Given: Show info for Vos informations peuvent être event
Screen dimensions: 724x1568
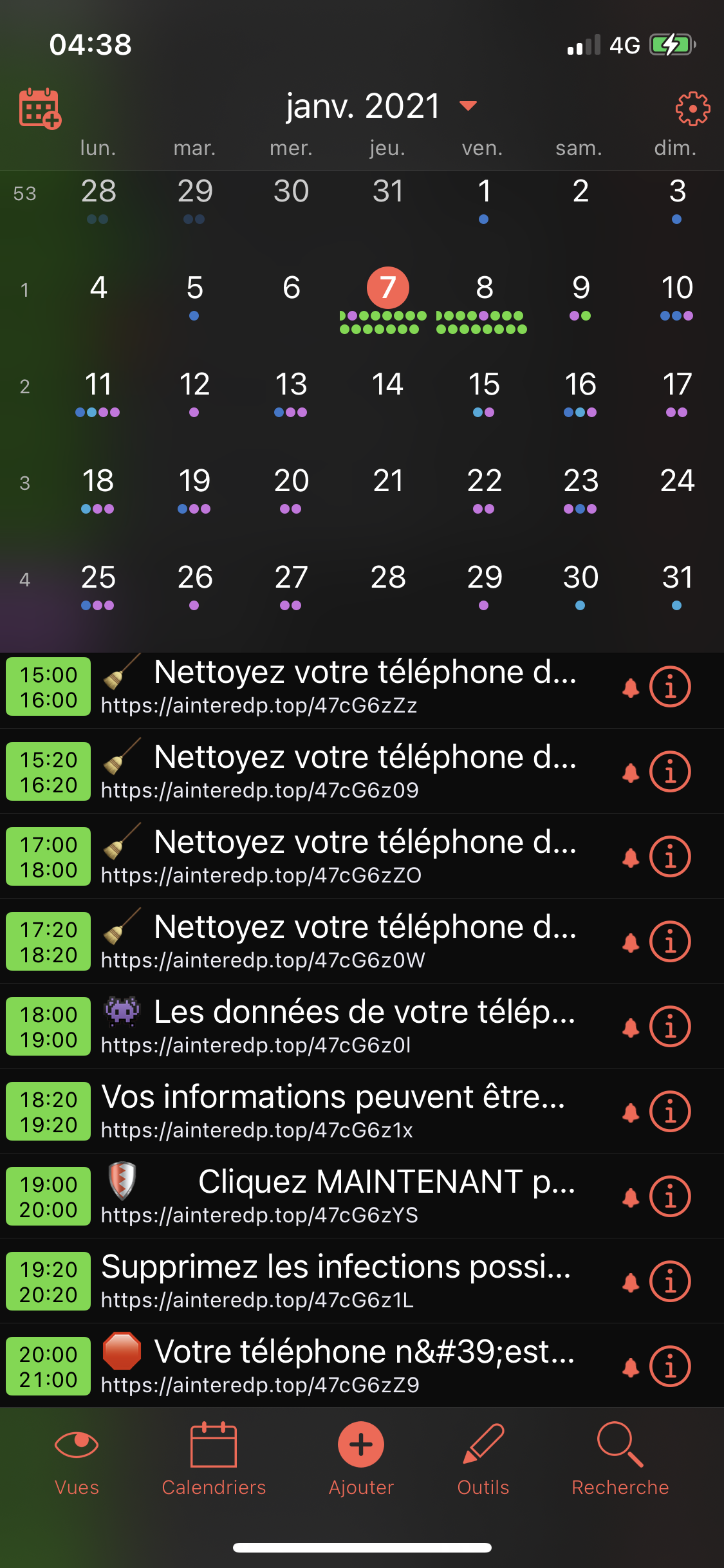Looking at the screenshot, I should click(x=670, y=1112).
